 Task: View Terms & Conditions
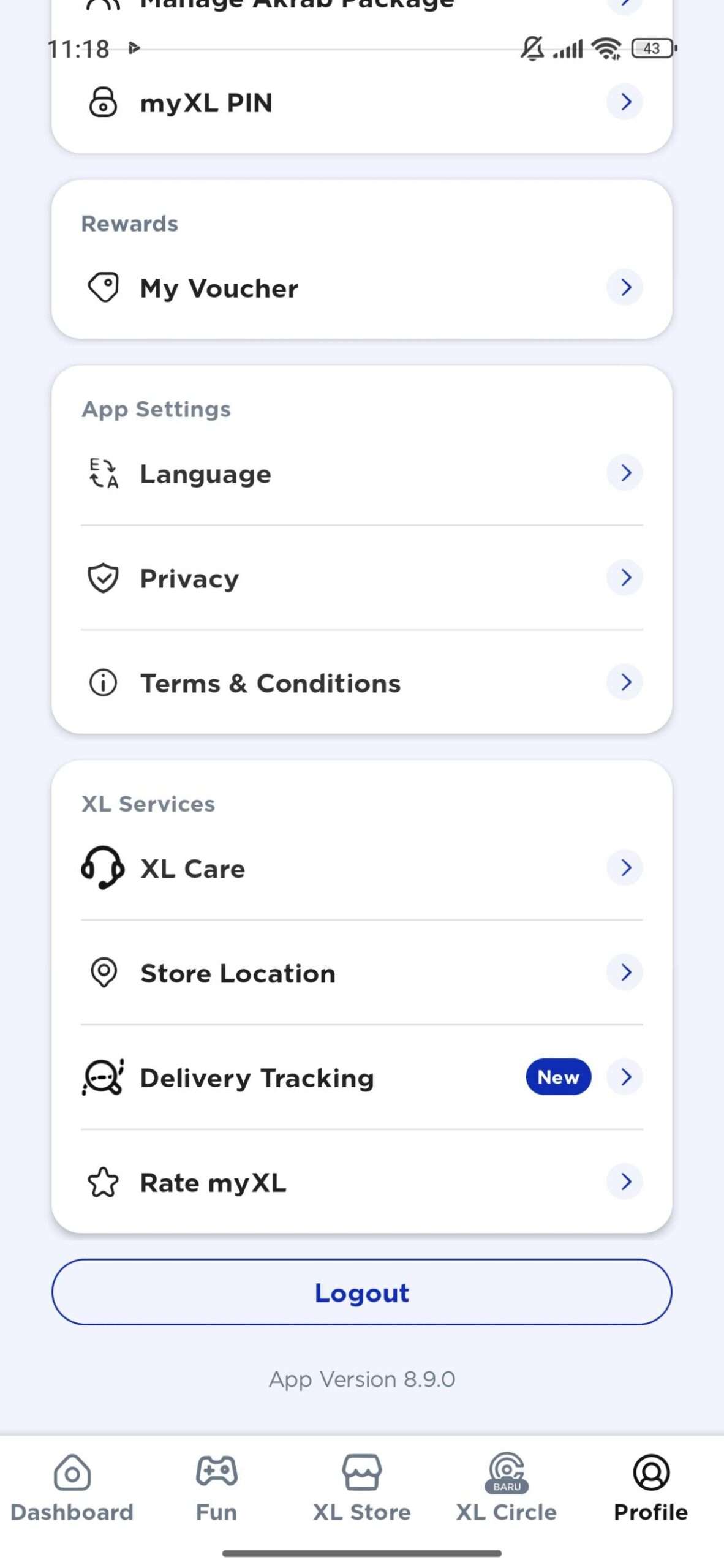coord(361,683)
